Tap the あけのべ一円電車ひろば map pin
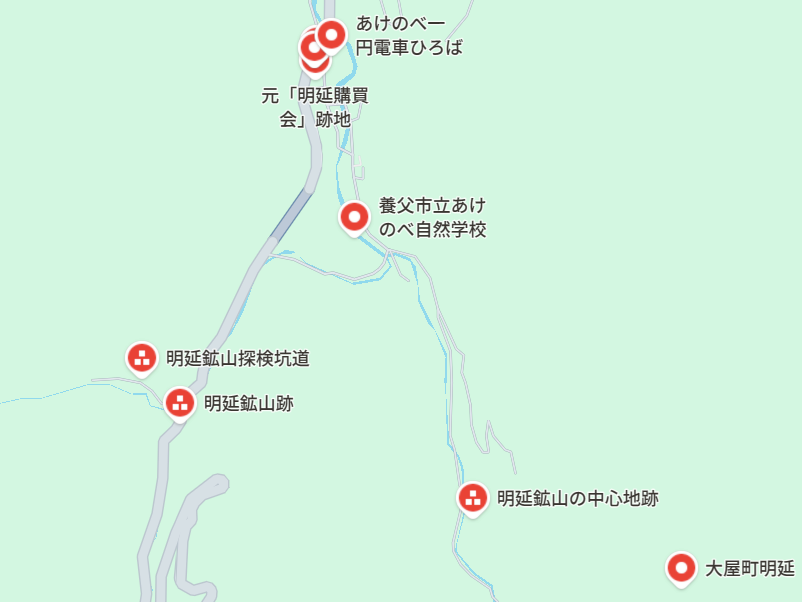This screenshot has width=802, height=602. pyautogui.click(x=332, y=33)
